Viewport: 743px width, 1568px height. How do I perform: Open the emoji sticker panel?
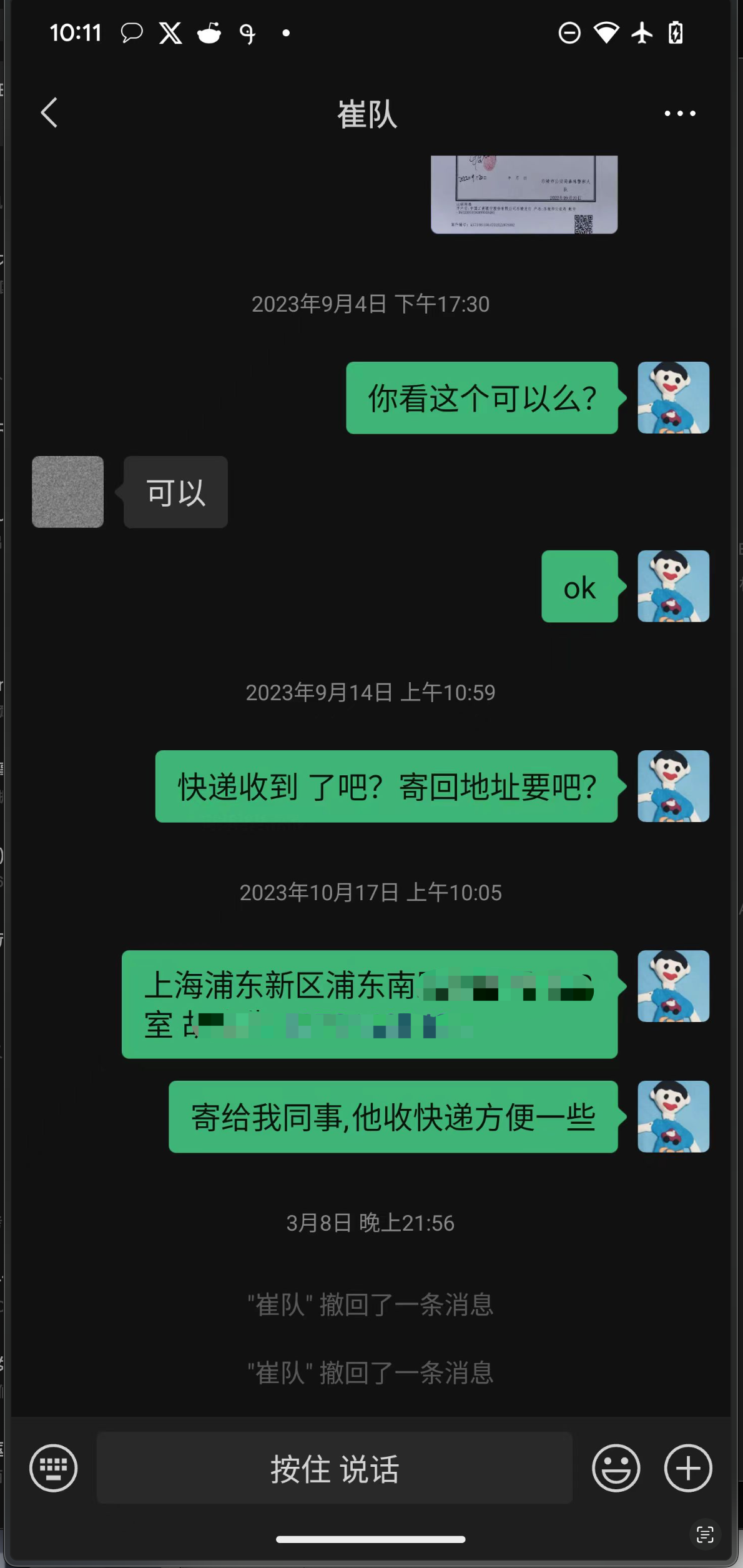pyautogui.click(x=616, y=1467)
